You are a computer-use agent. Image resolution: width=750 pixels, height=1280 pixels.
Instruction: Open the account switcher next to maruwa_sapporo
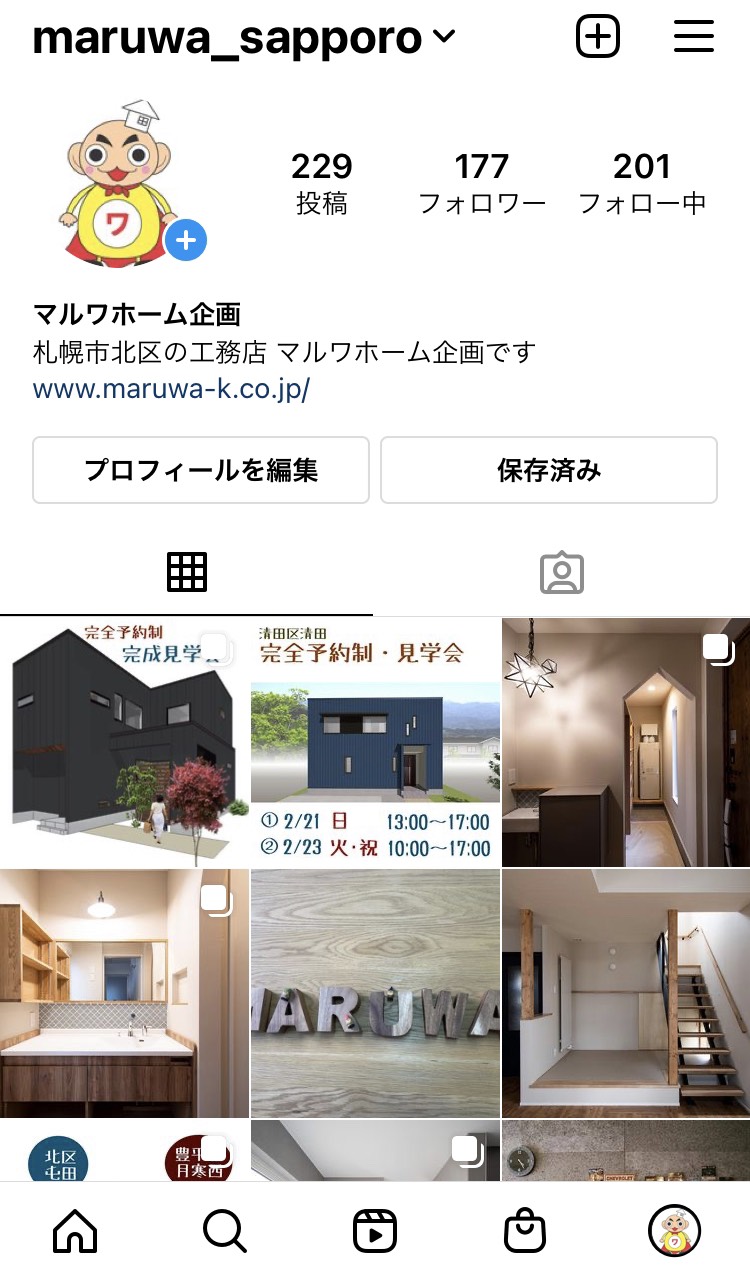pyautogui.click(x=443, y=38)
